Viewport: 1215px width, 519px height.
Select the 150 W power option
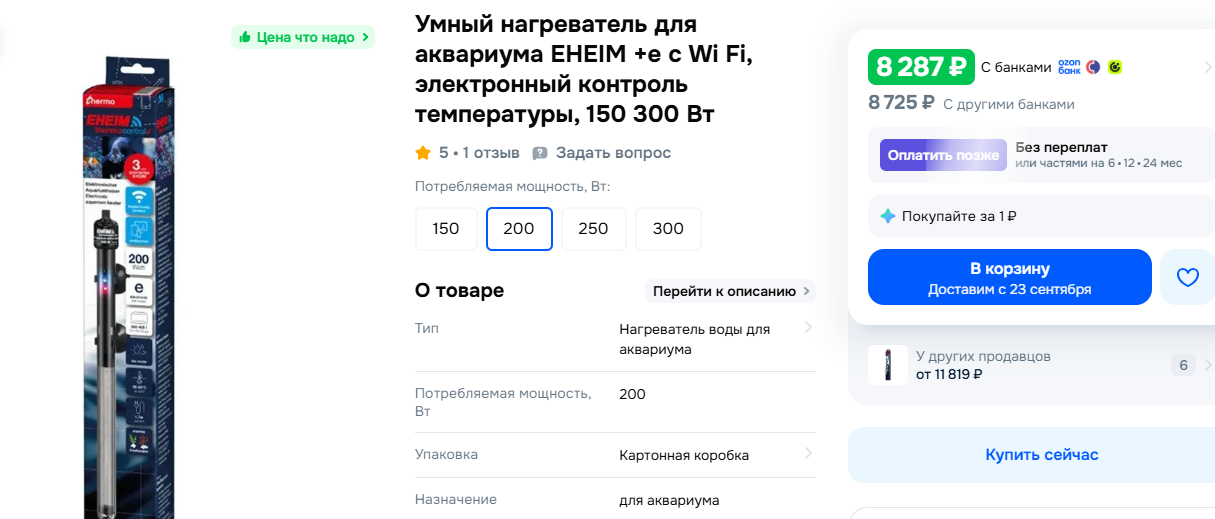coord(446,229)
